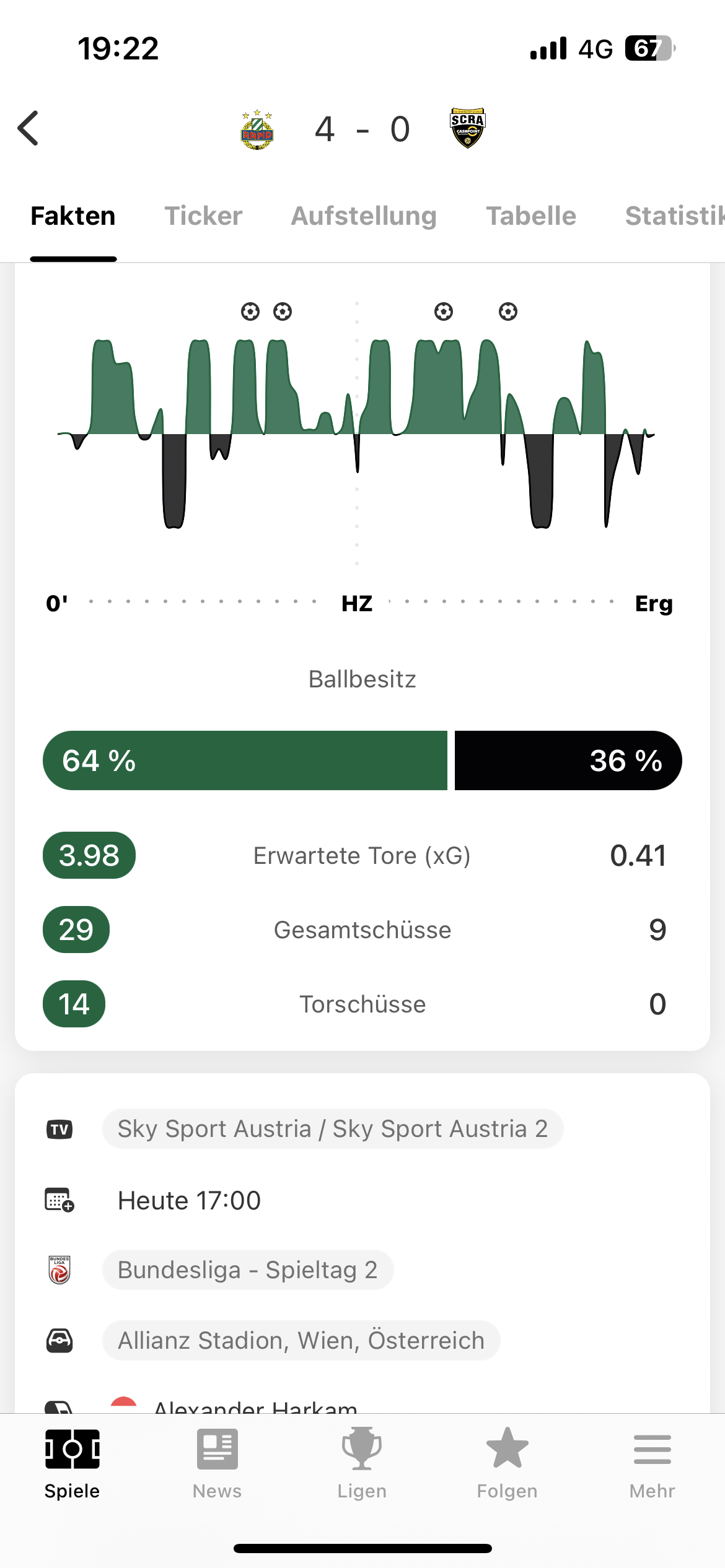Switch to the Ticker tab
This screenshot has width=725, height=1568.
[x=203, y=216]
